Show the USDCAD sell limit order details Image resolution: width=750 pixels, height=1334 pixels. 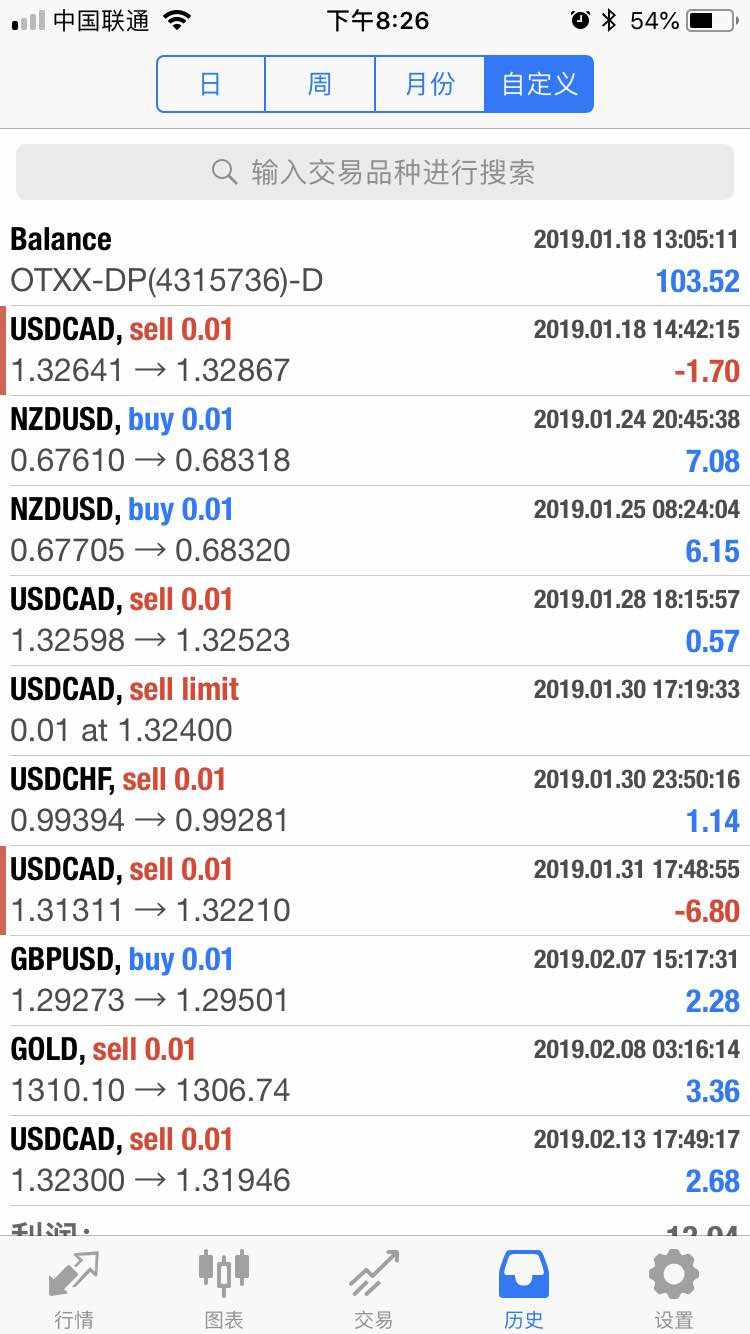(x=375, y=710)
